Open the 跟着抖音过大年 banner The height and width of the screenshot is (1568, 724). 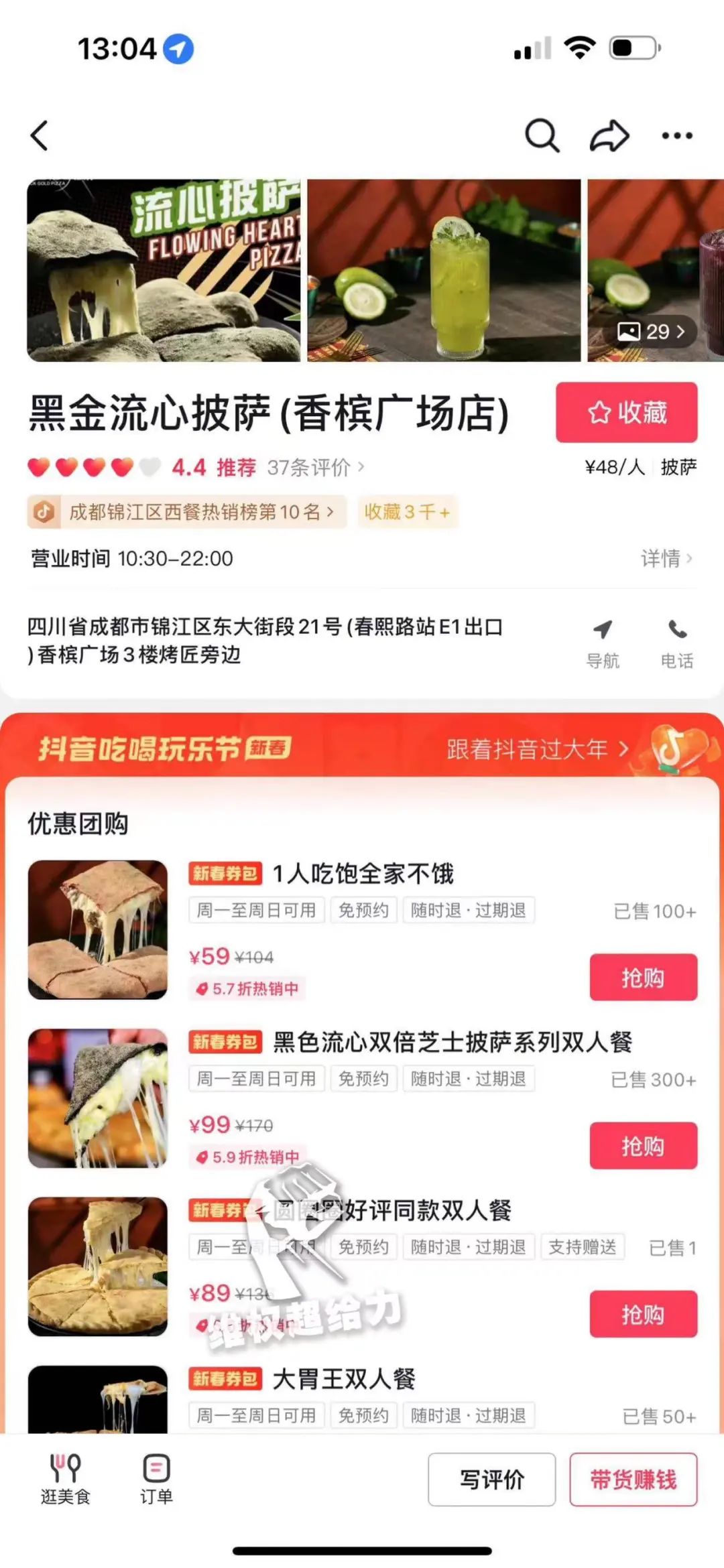(538, 748)
